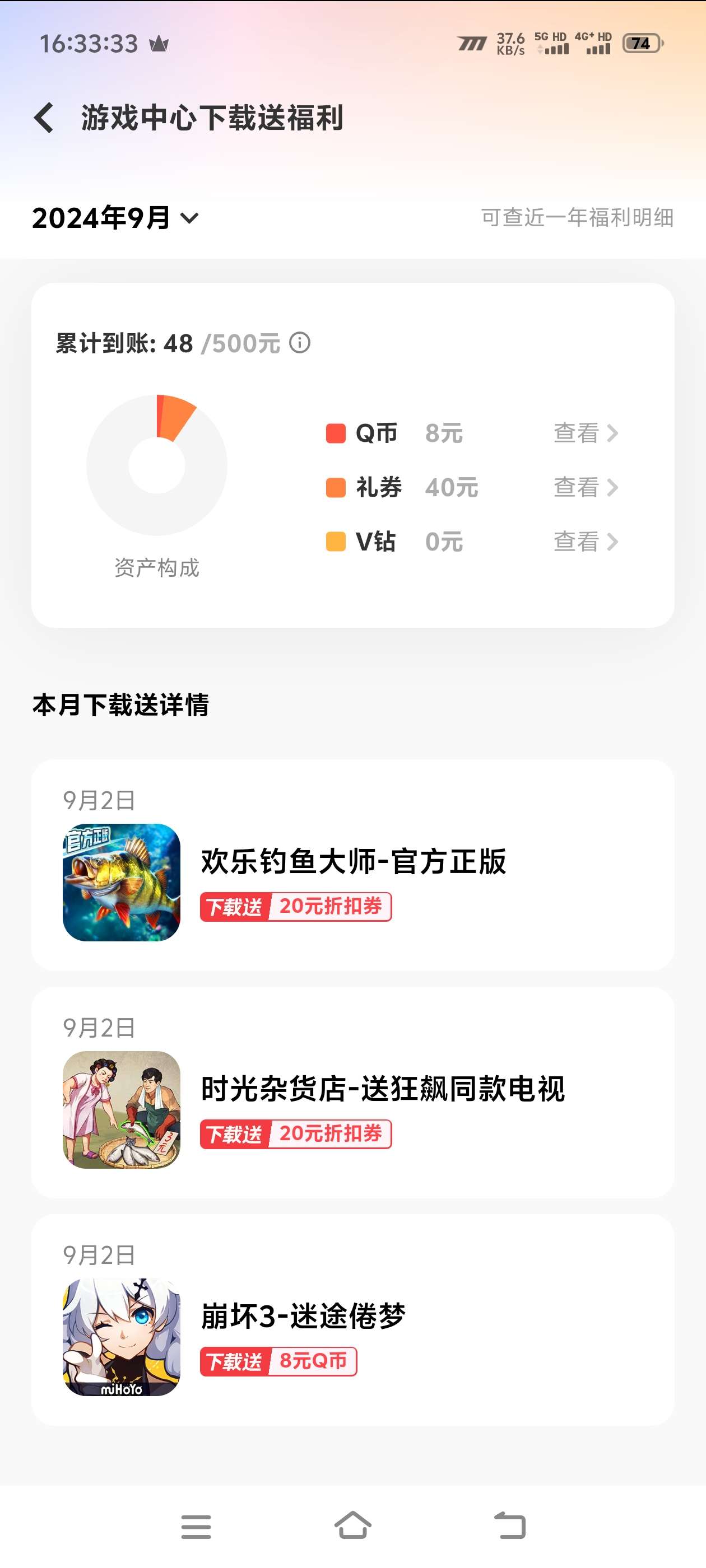The width and height of the screenshot is (706, 1568).
Task: Open the 时光杂货店 game card
Action: [x=352, y=1092]
